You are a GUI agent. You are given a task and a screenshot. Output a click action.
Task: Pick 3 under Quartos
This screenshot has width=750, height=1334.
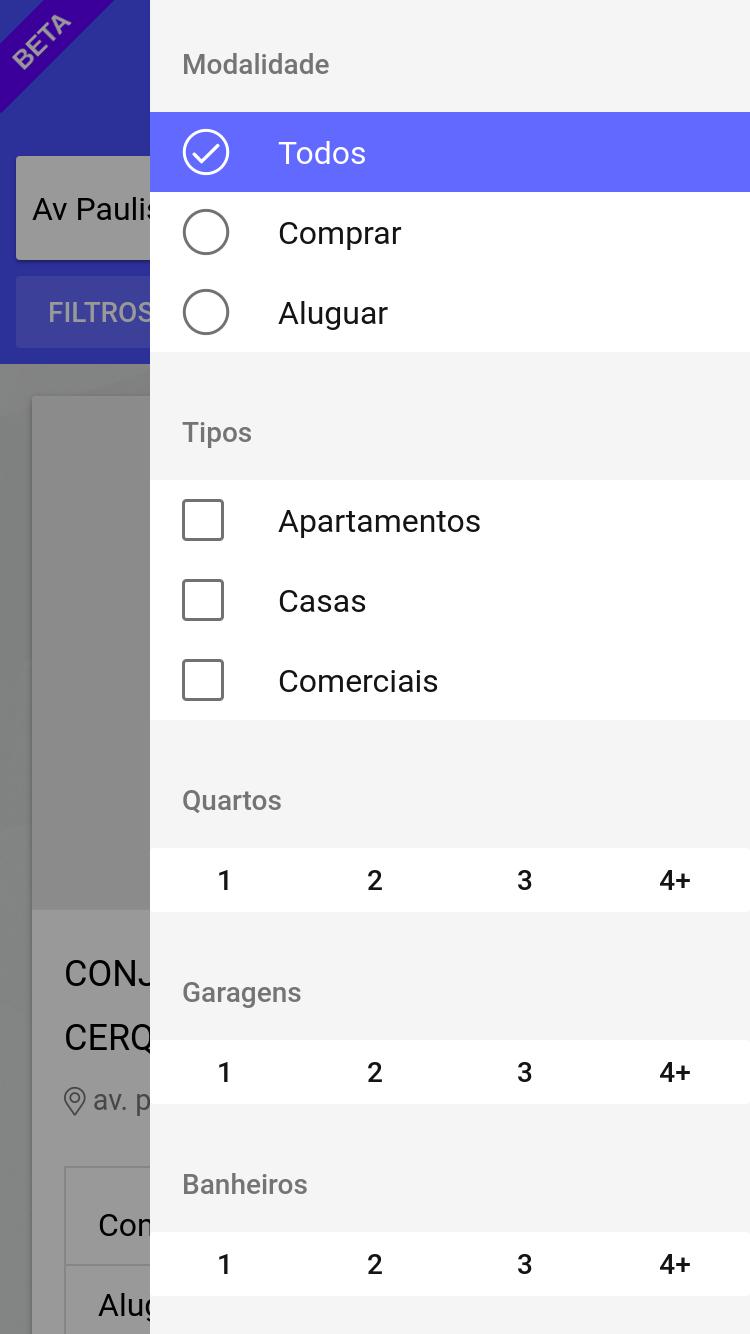tap(525, 880)
